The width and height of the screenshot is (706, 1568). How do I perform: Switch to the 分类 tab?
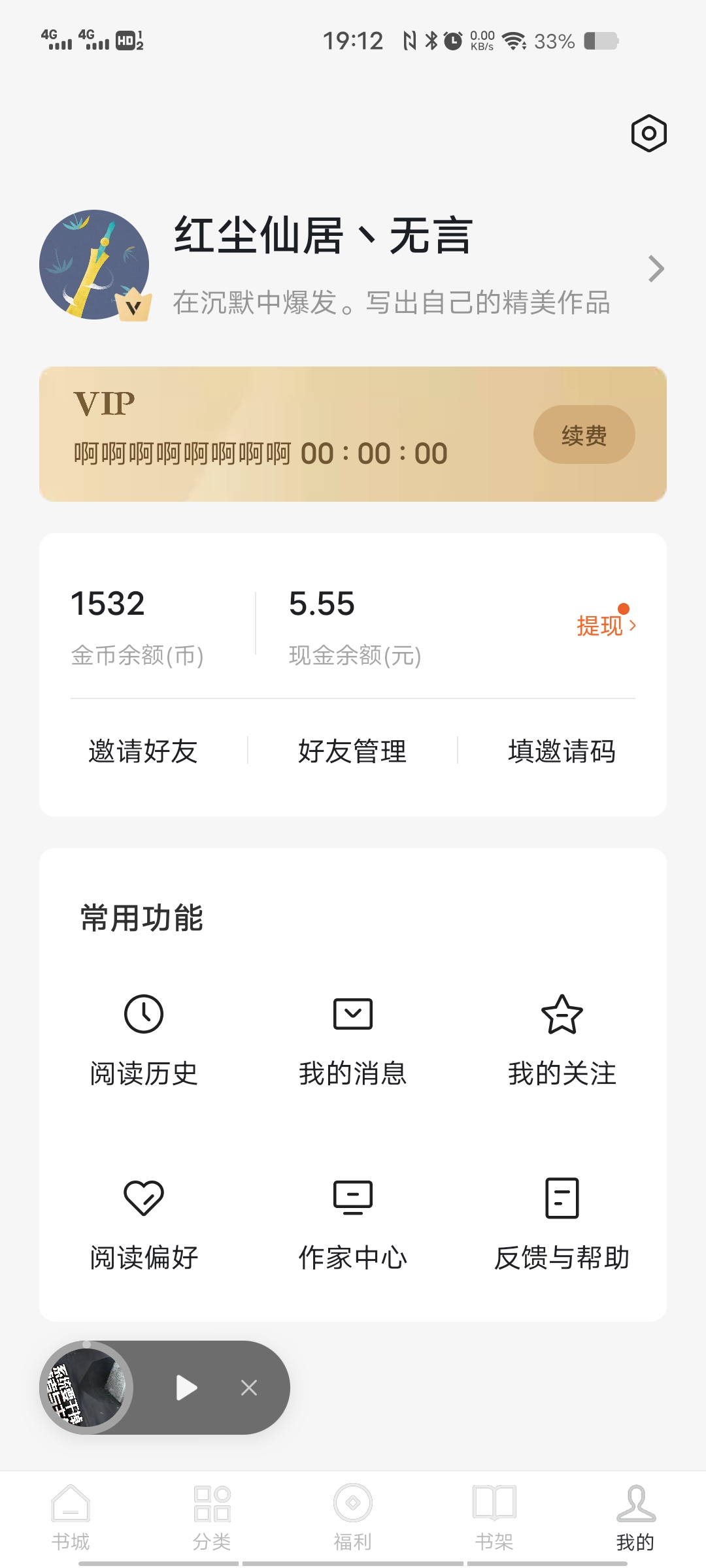[x=212, y=1517]
